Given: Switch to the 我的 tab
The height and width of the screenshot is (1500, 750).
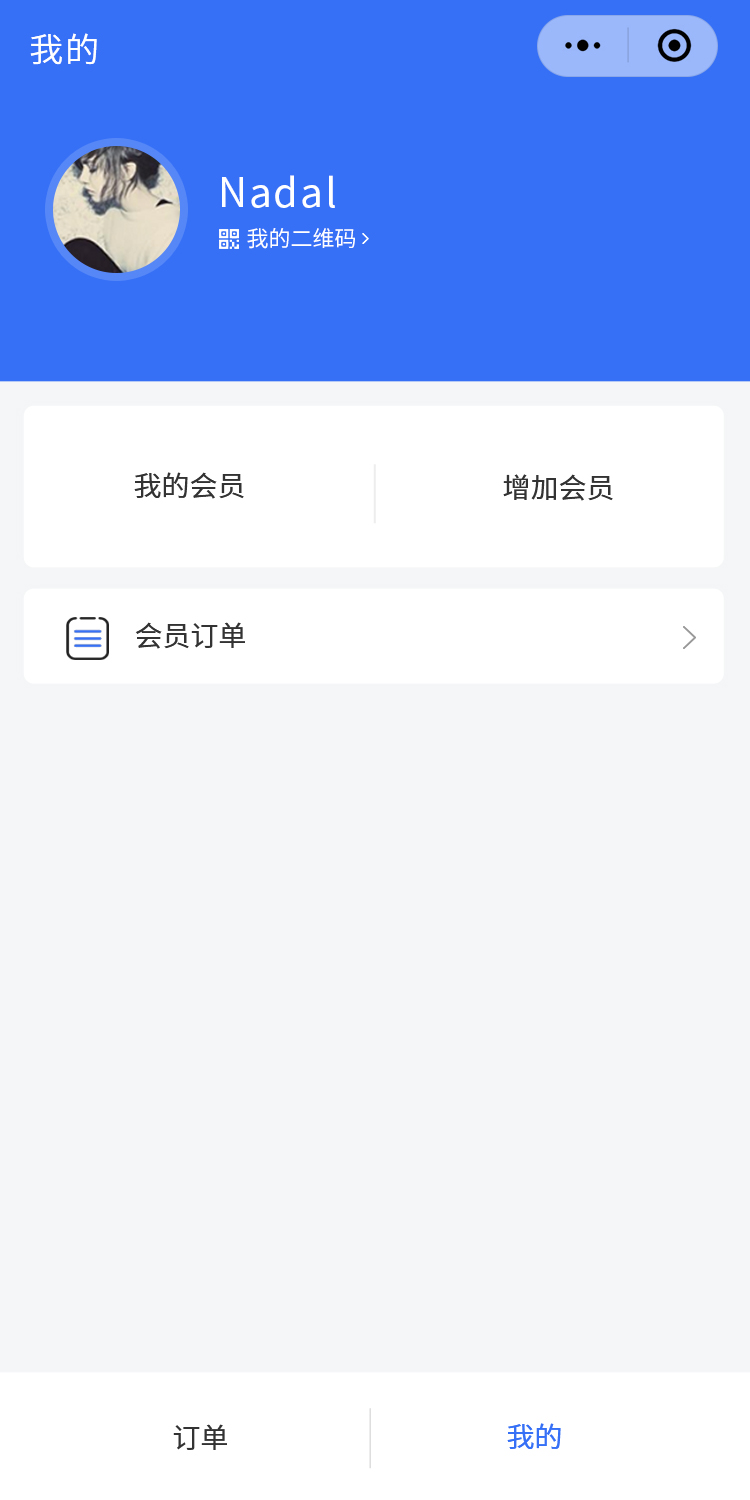Looking at the screenshot, I should coord(534,1437).
